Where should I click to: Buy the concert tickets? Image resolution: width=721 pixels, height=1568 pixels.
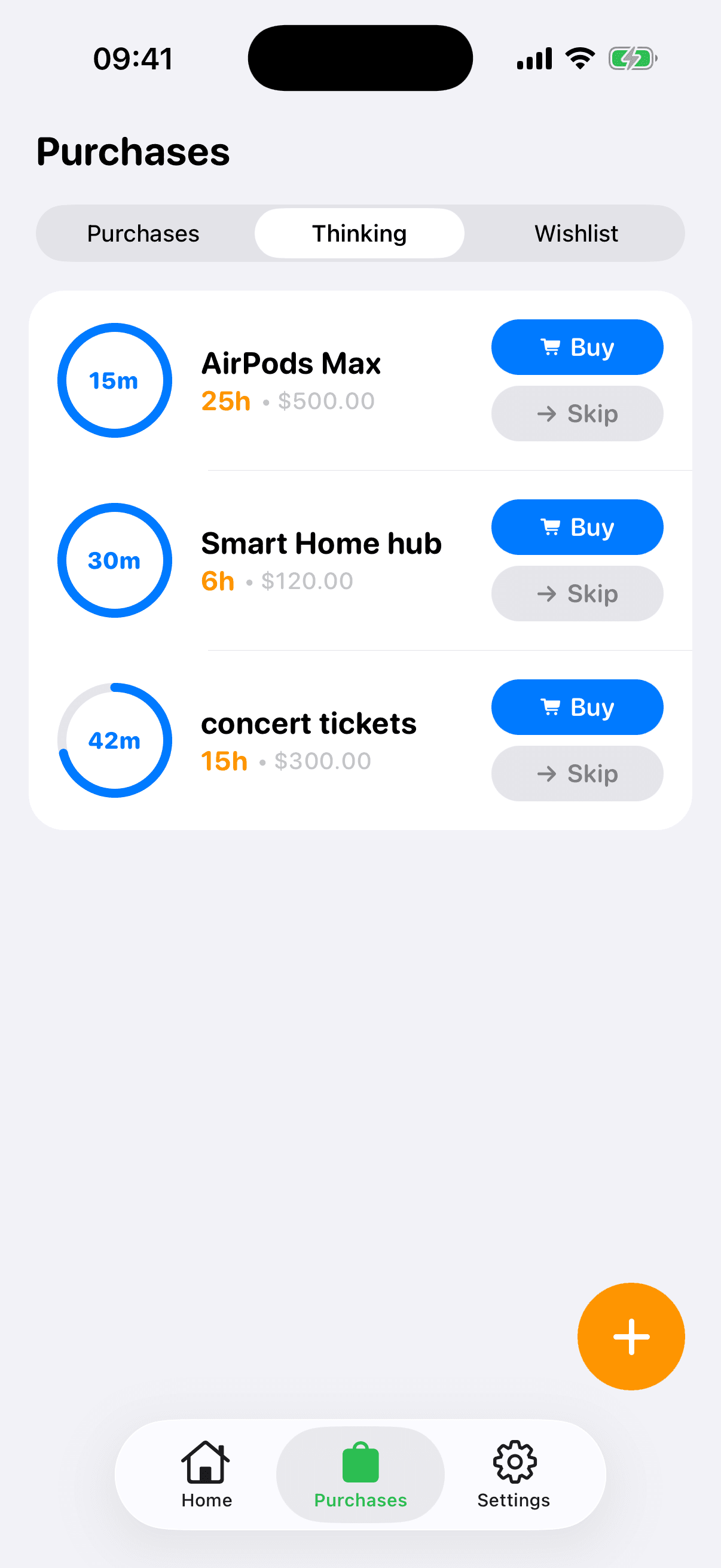pos(577,707)
